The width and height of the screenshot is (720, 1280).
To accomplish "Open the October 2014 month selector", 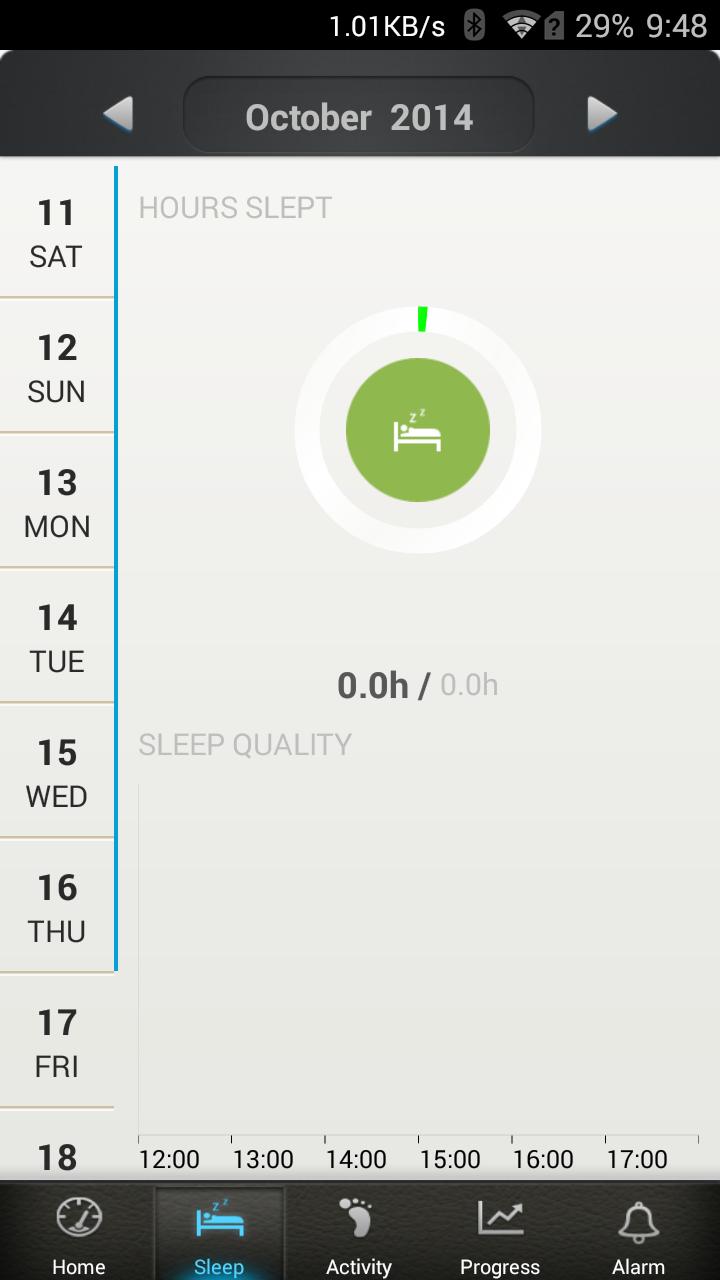I will tap(359, 117).
